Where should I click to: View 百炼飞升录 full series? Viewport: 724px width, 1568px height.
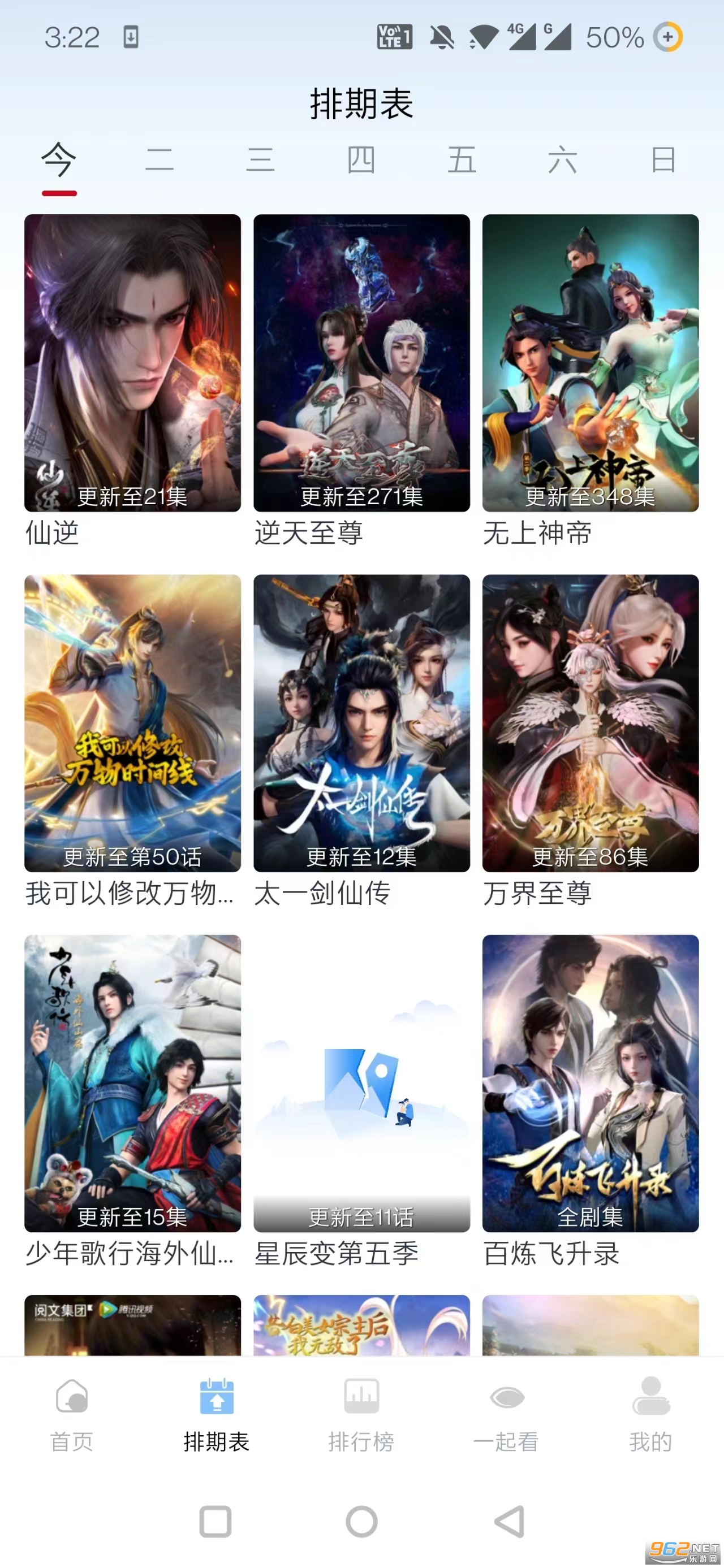[x=590, y=1084]
